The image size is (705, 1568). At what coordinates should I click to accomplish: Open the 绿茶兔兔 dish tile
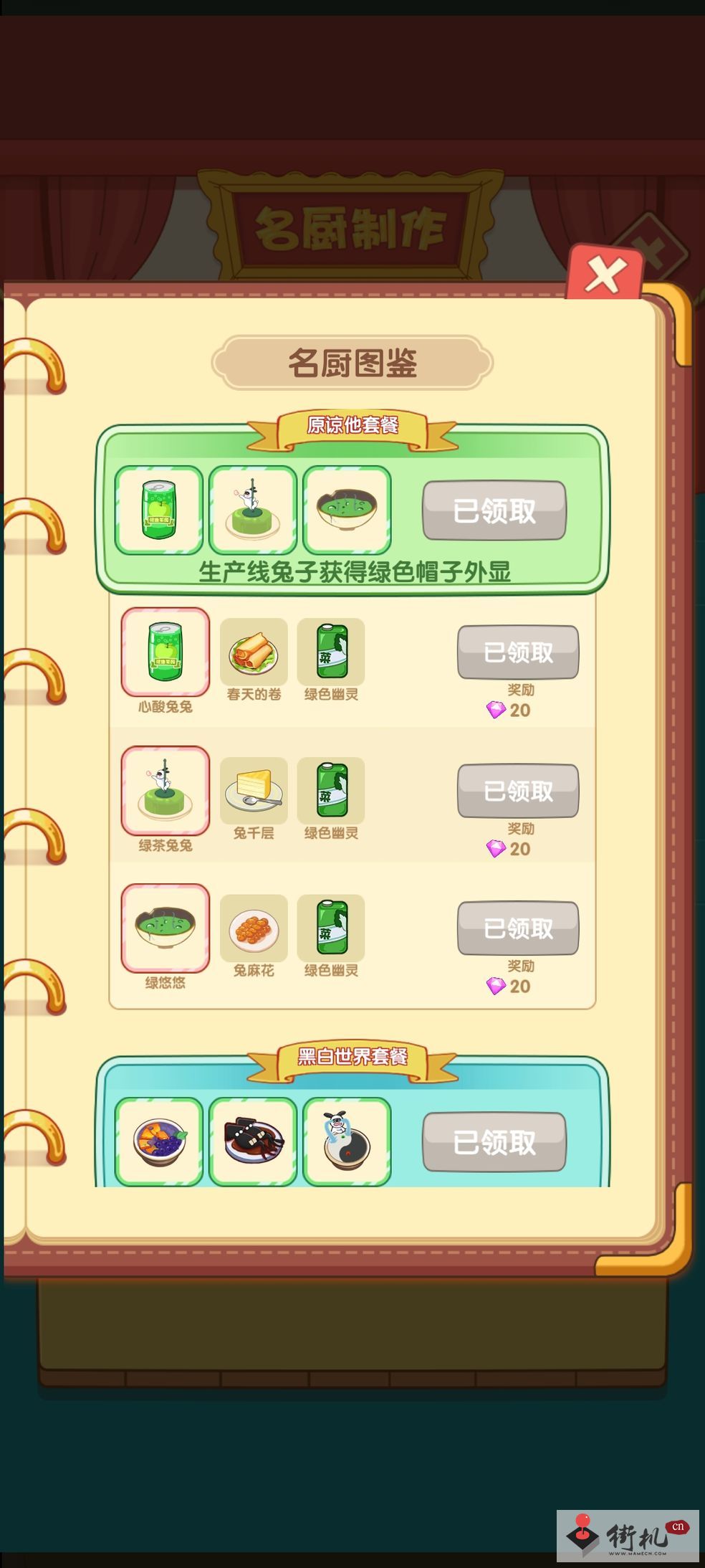click(x=166, y=790)
